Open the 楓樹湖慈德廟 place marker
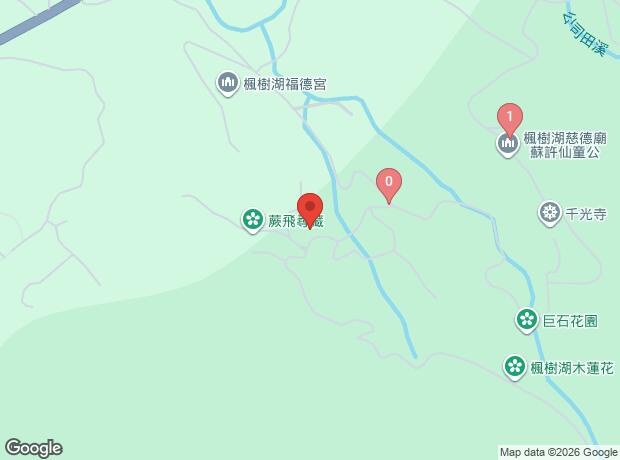The image size is (620, 460). (x=508, y=144)
